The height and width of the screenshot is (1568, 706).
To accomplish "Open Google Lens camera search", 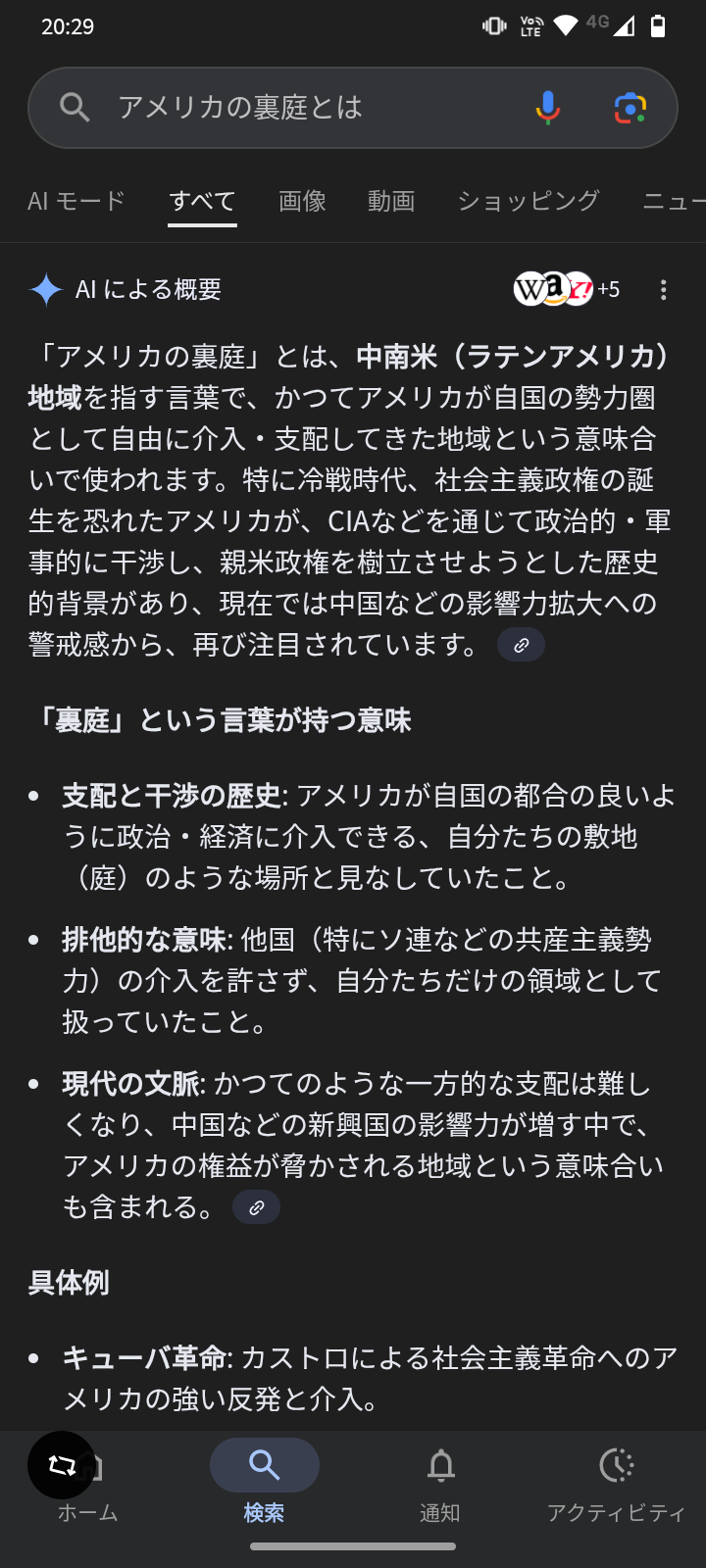I will tap(630, 108).
